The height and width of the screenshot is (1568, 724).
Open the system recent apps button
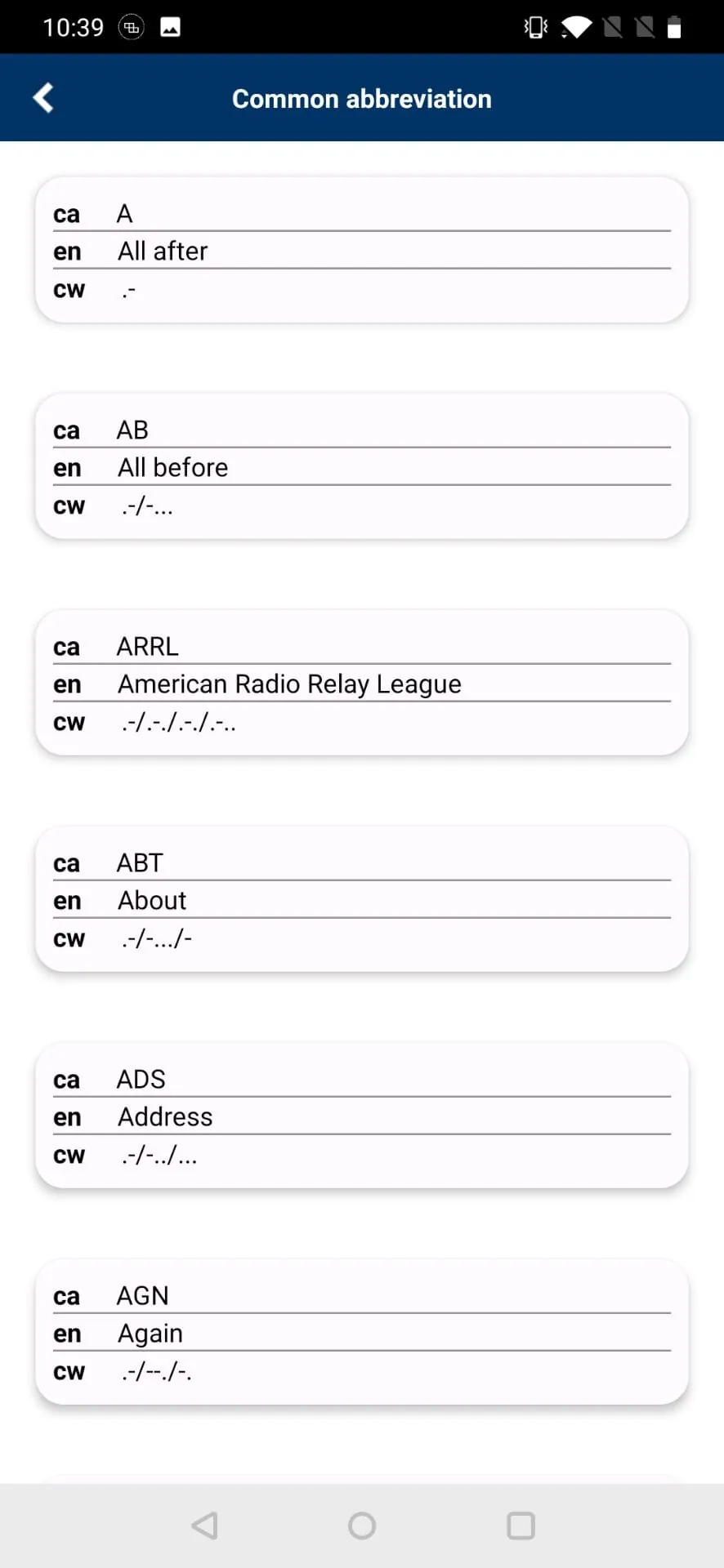tap(521, 1525)
